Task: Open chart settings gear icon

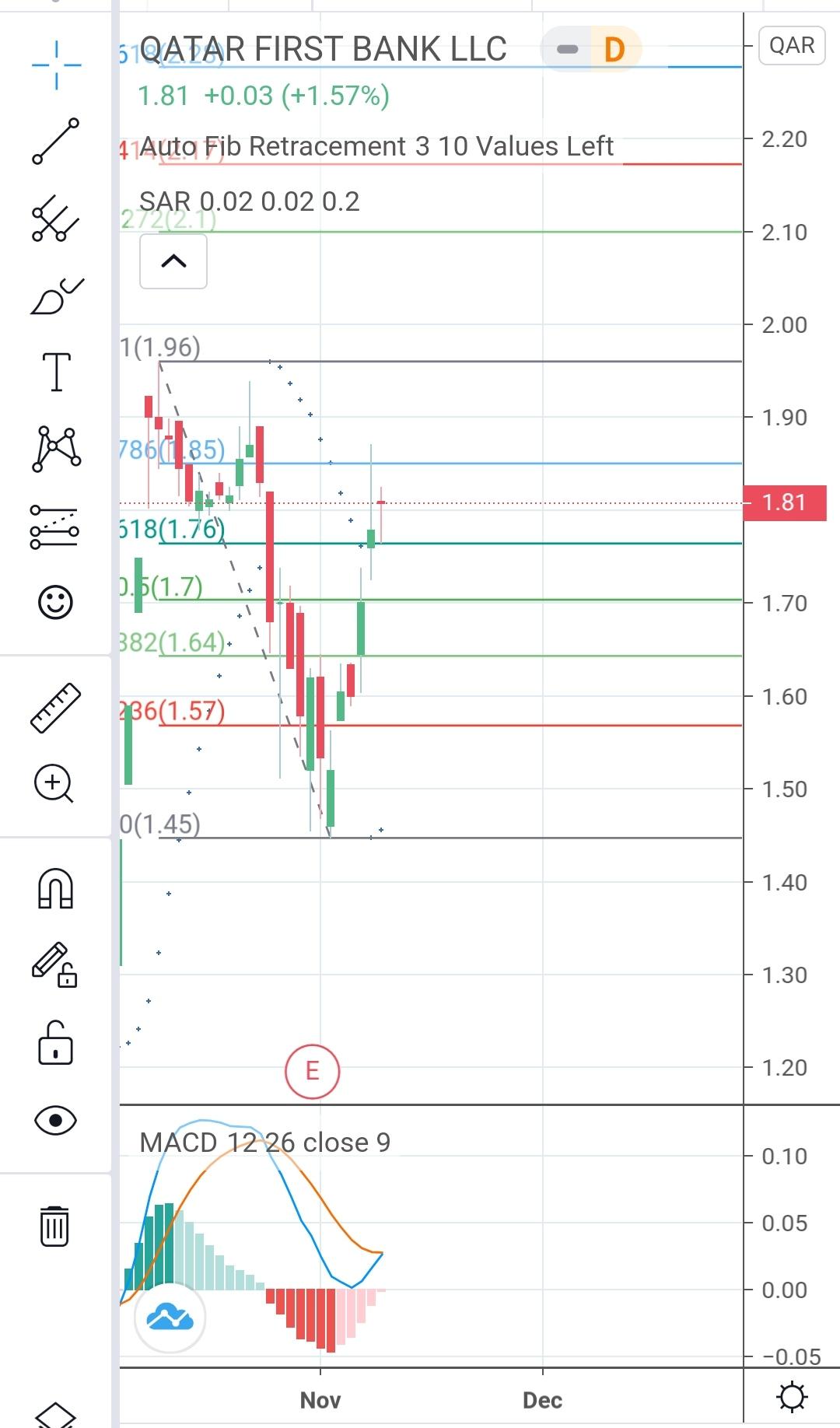Action: [x=792, y=1398]
